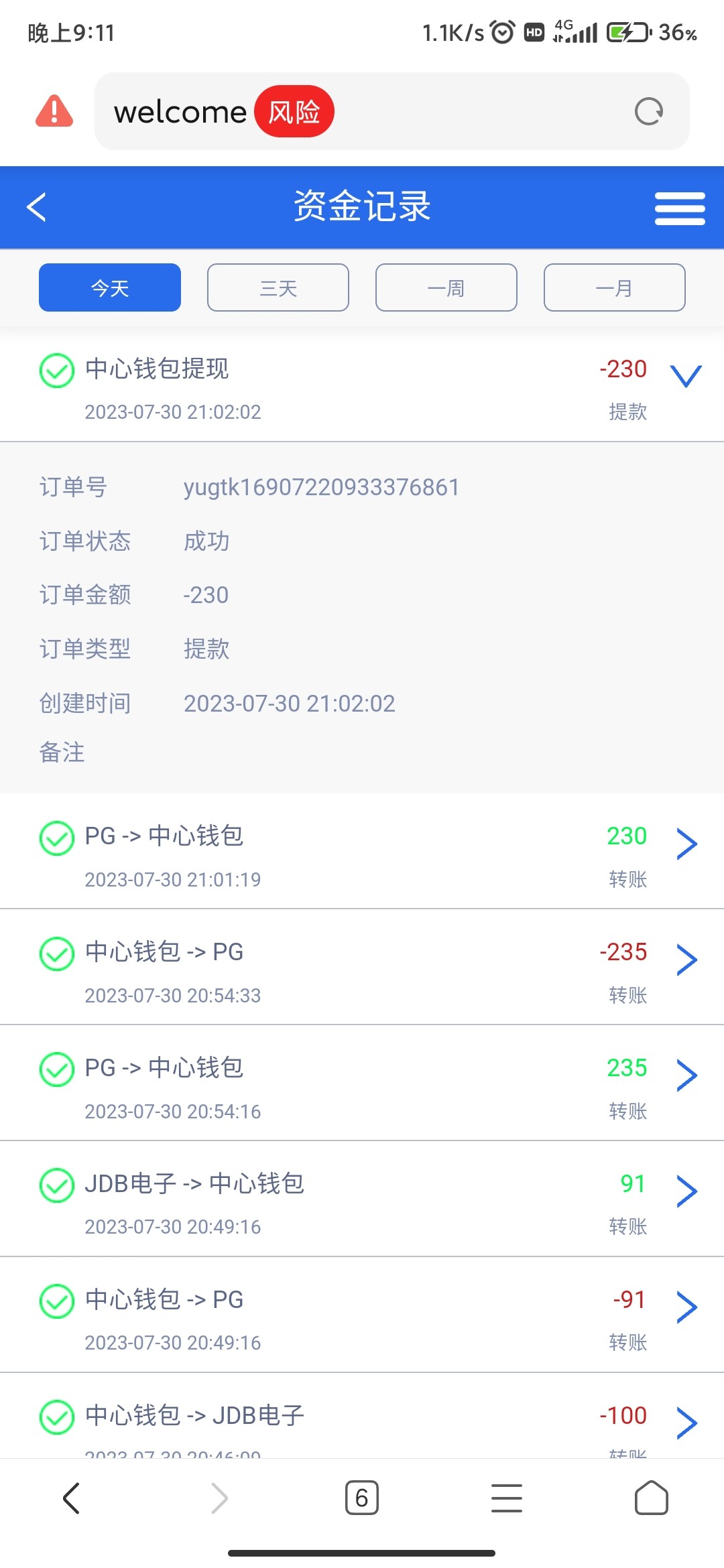Go back from 资金记录 page

point(37,207)
